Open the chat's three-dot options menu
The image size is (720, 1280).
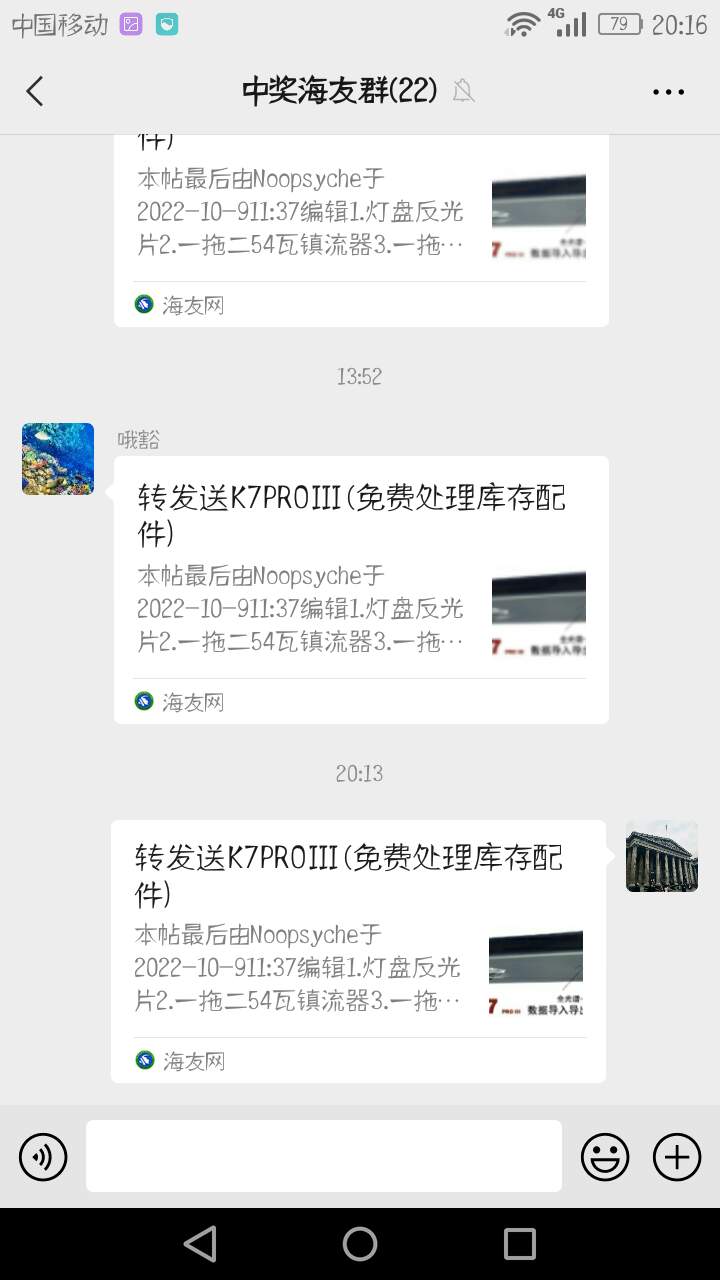[668, 92]
